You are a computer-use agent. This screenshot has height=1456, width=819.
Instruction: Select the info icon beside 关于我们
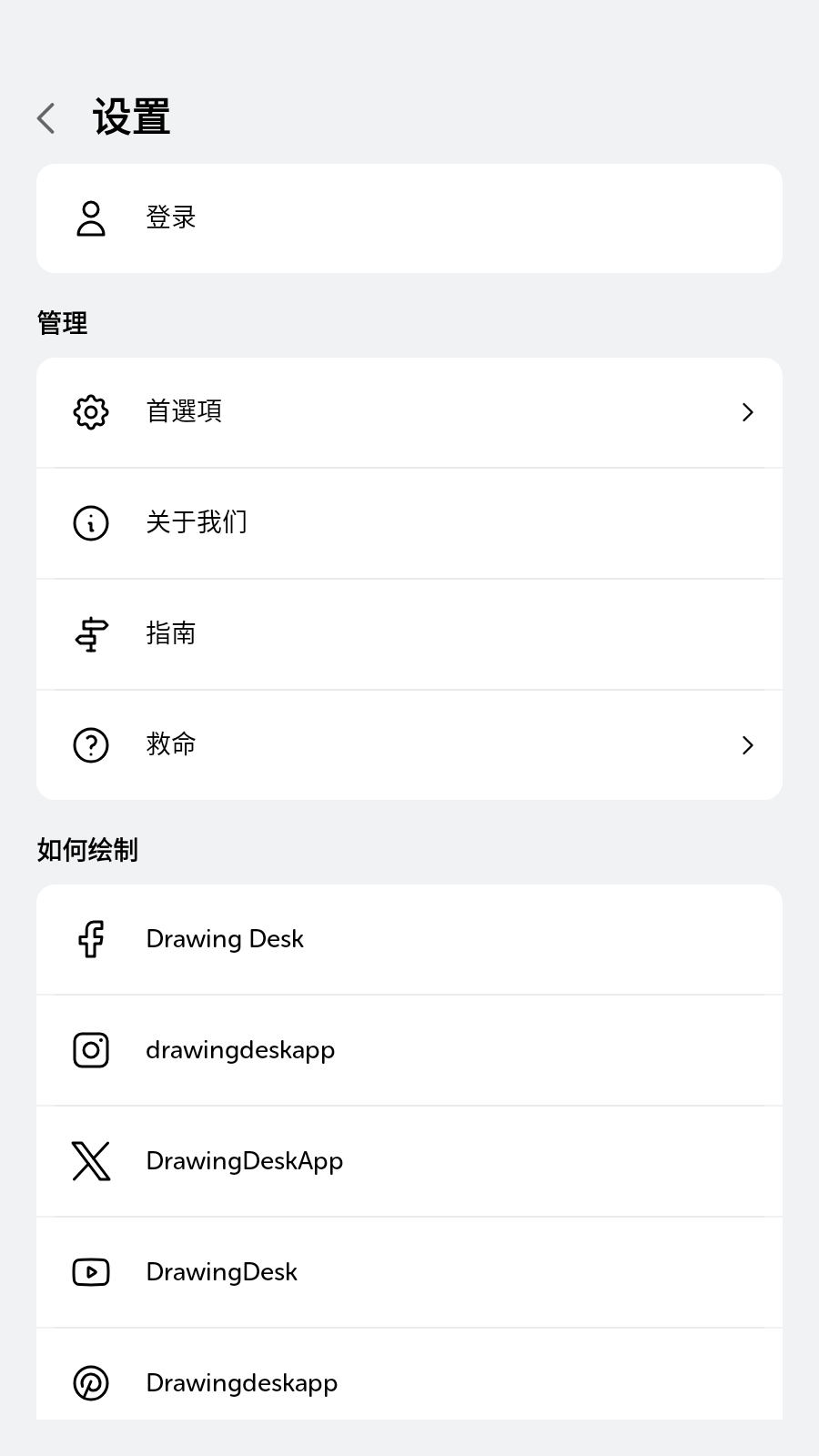(90, 523)
